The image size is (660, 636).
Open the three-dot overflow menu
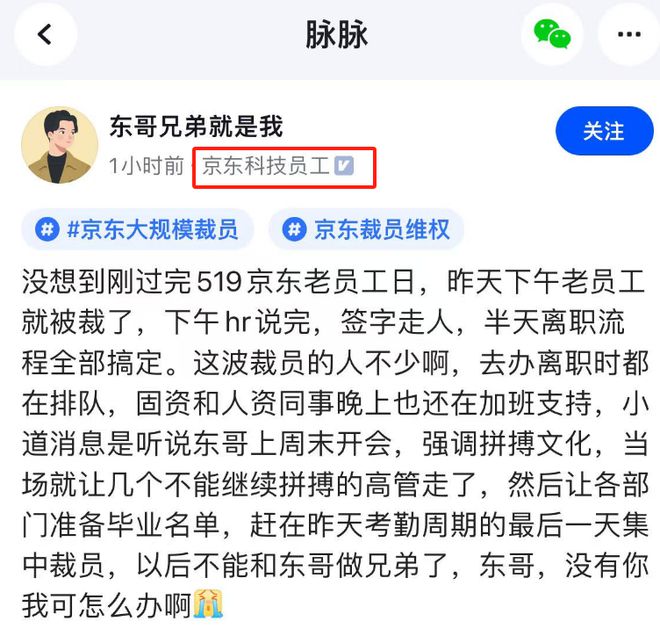628,34
